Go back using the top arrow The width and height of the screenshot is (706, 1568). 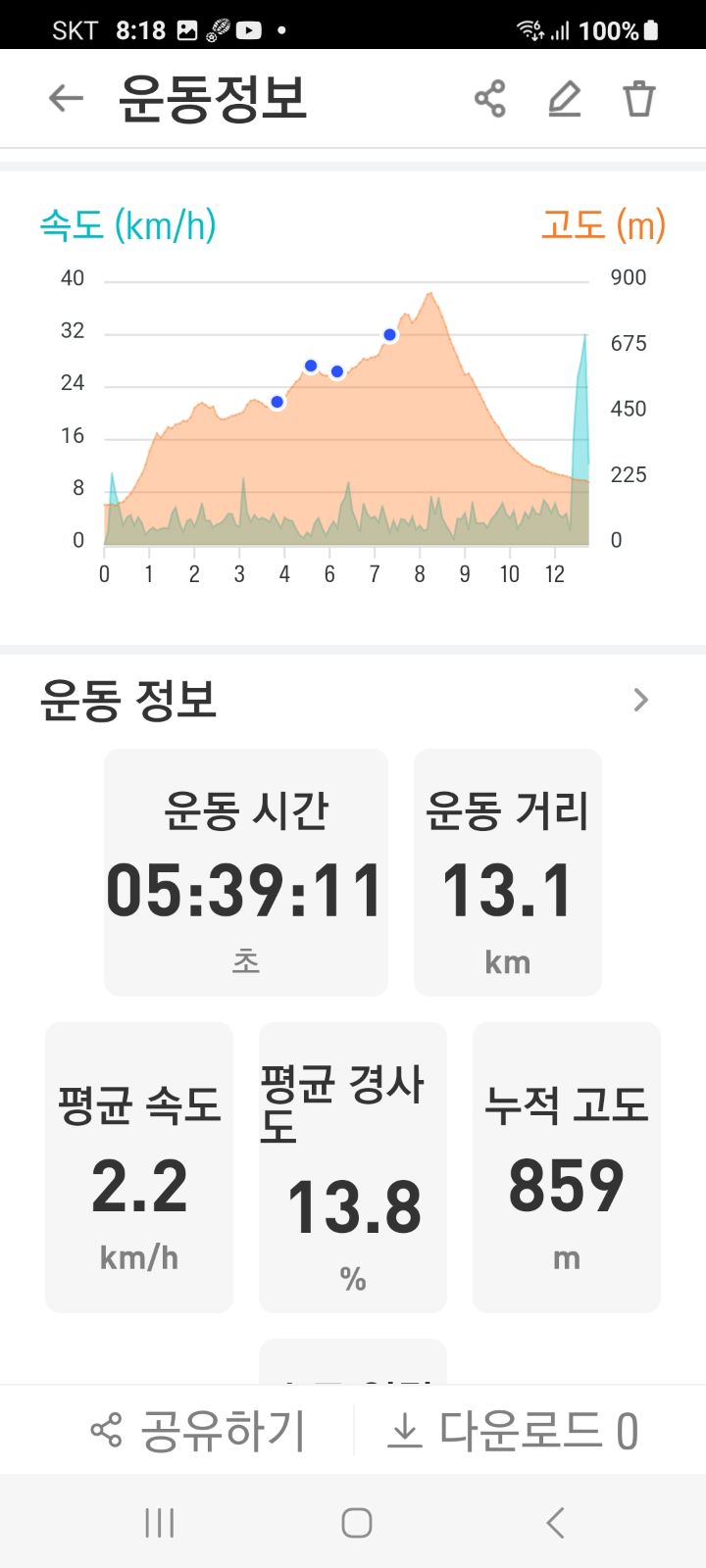(66, 98)
